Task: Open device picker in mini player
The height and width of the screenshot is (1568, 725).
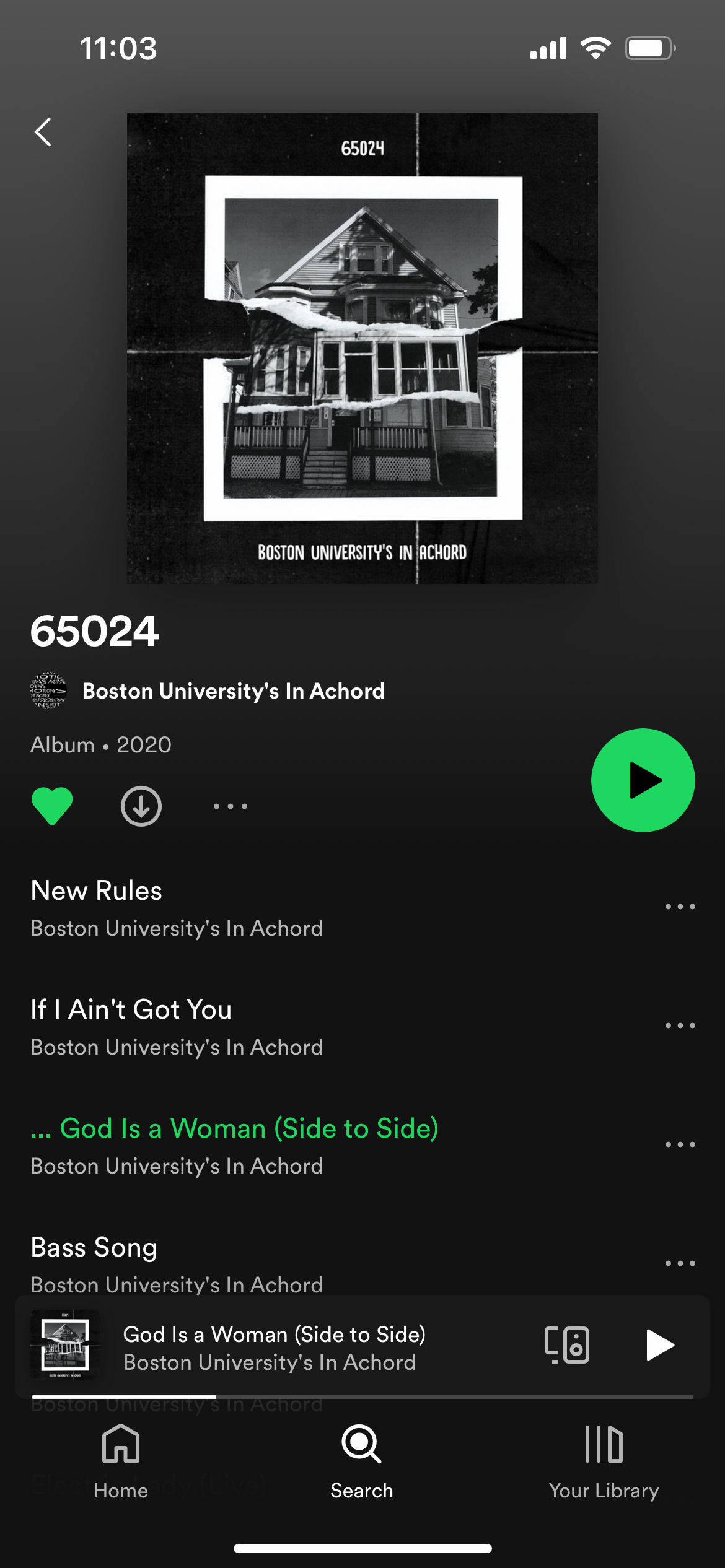Action: 566,1345
